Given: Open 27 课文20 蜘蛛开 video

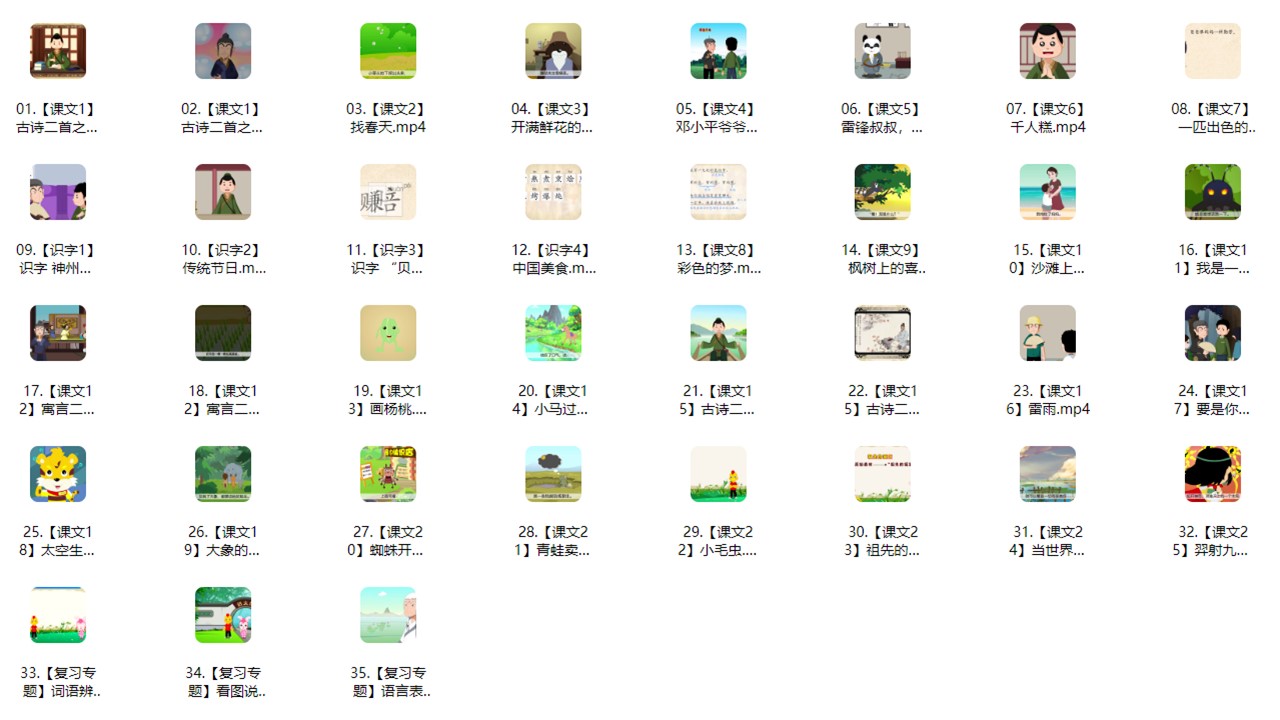Looking at the screenshot, I should pos(388,475).
